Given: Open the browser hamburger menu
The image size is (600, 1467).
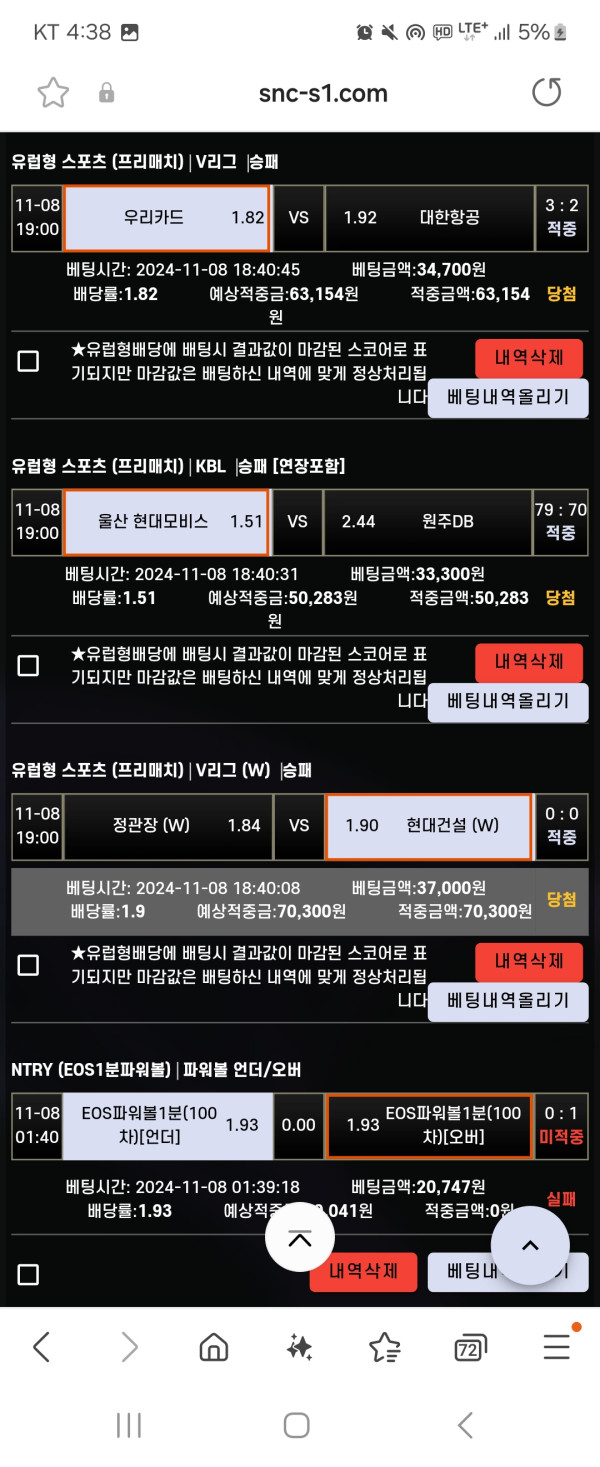Looking at the screenshot, I should pos(557,1347).
